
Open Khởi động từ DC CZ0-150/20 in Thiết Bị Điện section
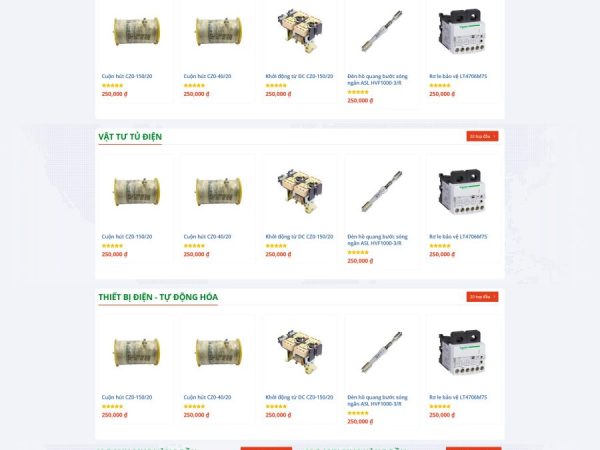pos(299,397)
